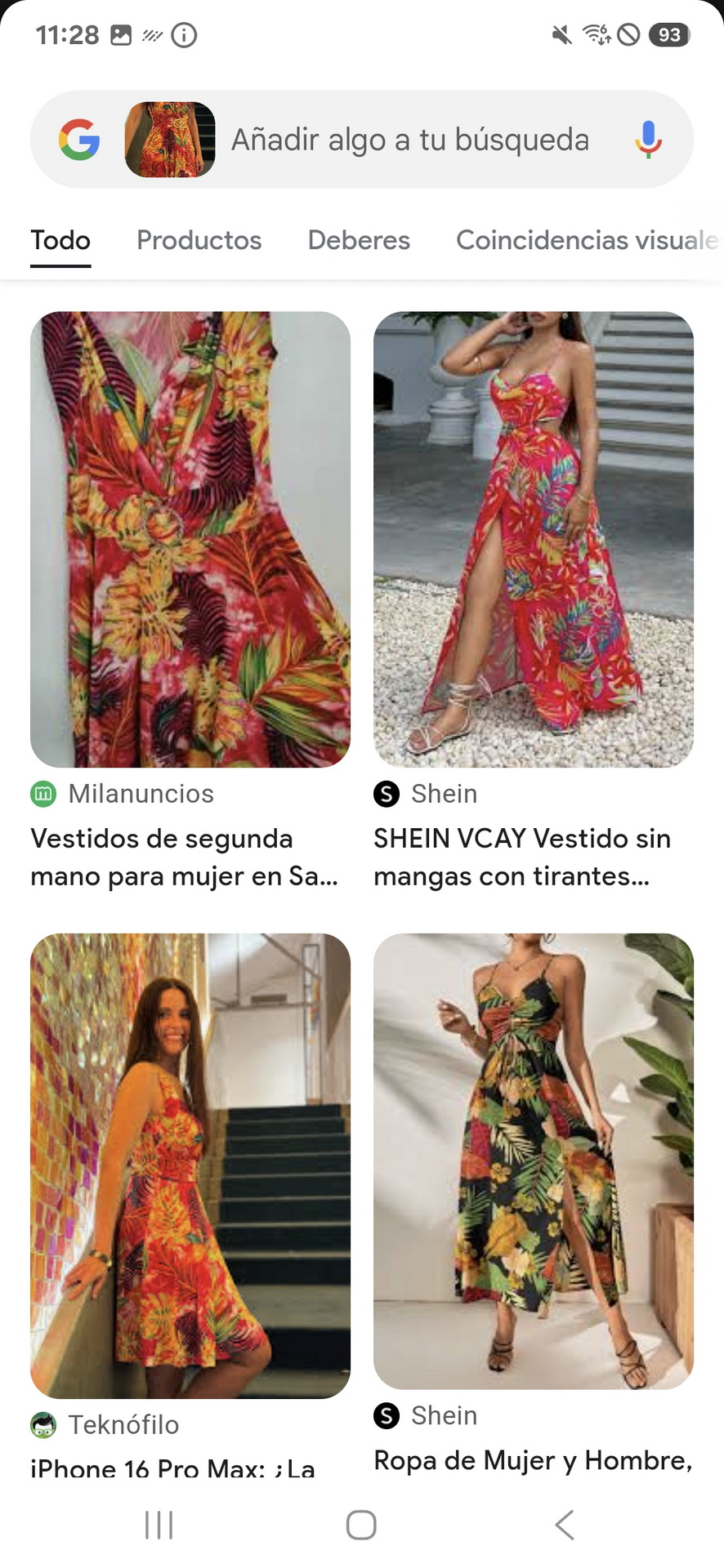Open the Milanuncios second-hand dress result
The width and height of the screenshot is (724, 1568).
tap(190, 602)
